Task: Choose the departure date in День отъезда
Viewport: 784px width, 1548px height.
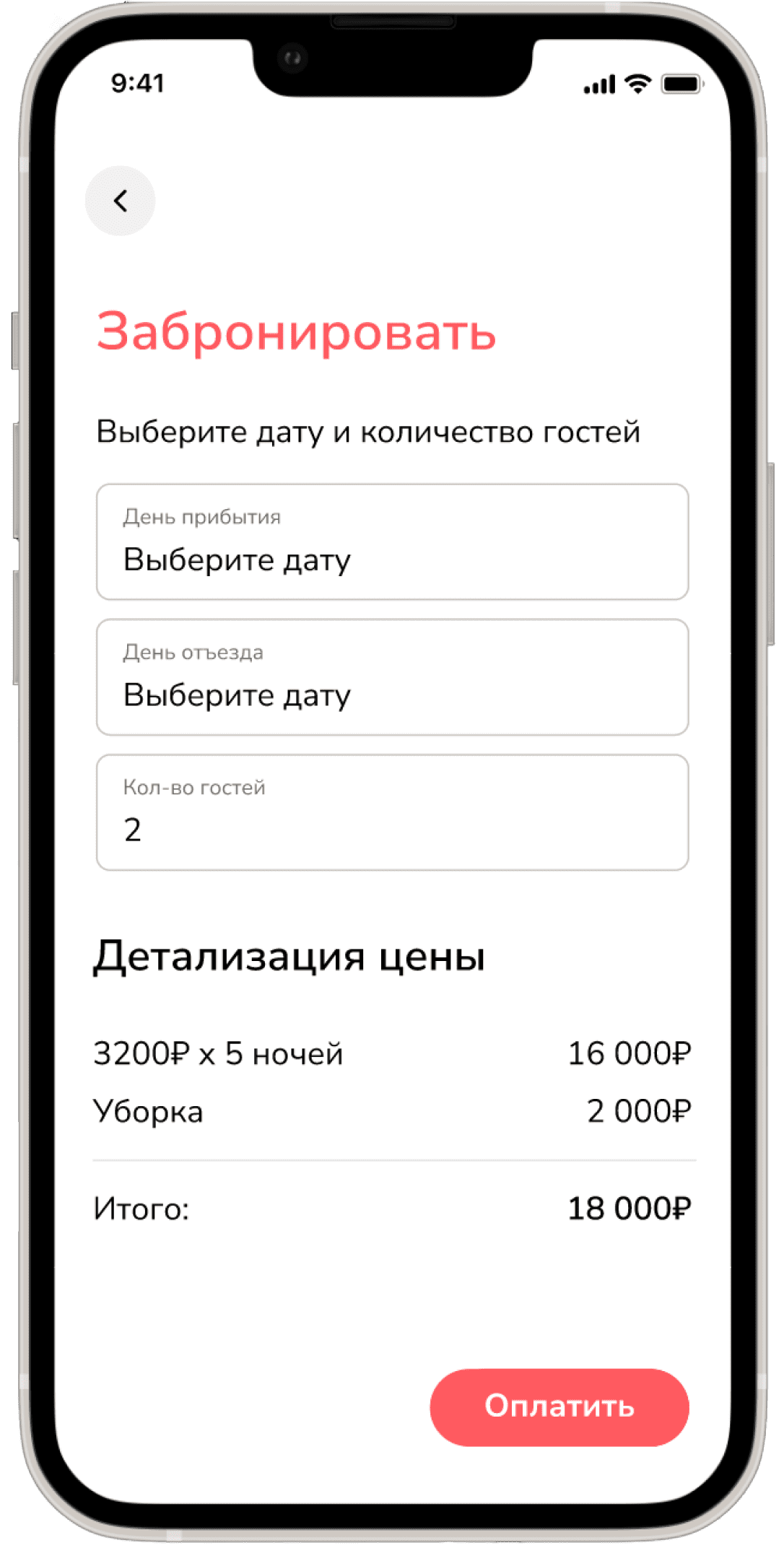Action: click(392, 677)
